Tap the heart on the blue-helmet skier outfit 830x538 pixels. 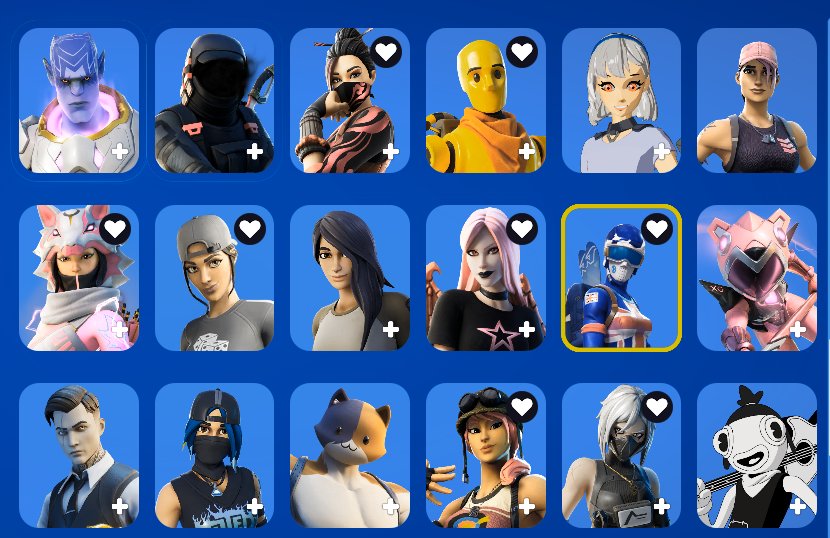point(656,230)
